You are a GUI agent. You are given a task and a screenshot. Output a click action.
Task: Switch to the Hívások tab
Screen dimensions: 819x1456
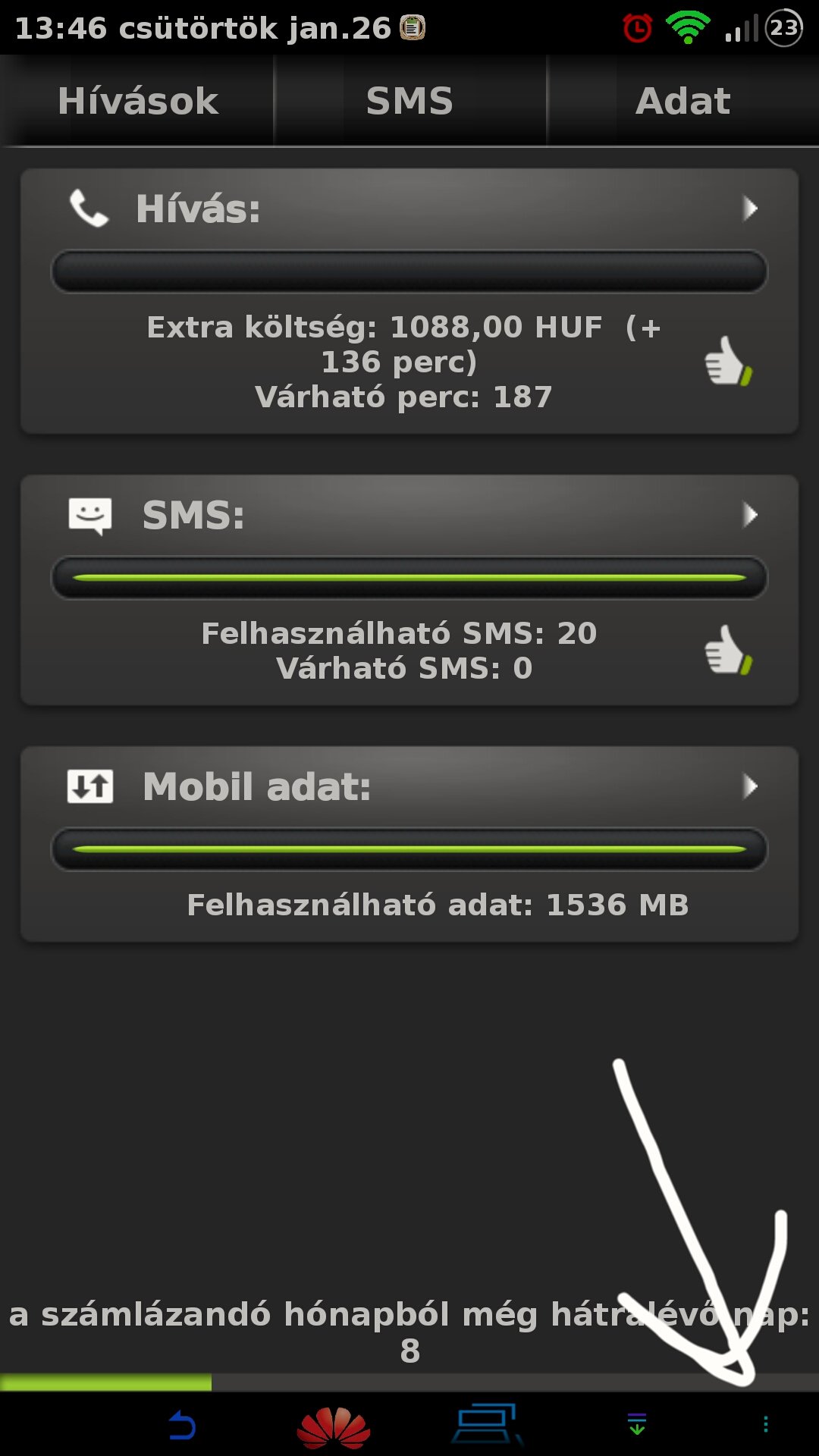tap(137, 101)
